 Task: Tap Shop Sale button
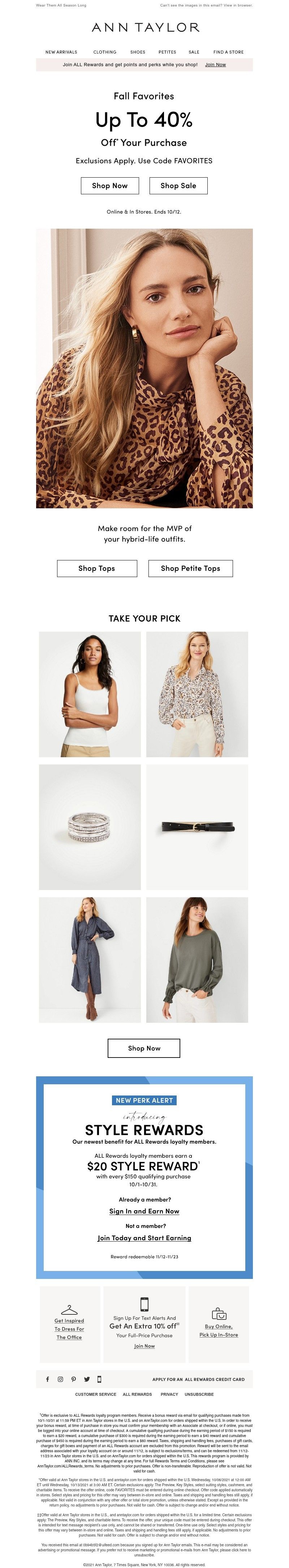coord(178,186)
